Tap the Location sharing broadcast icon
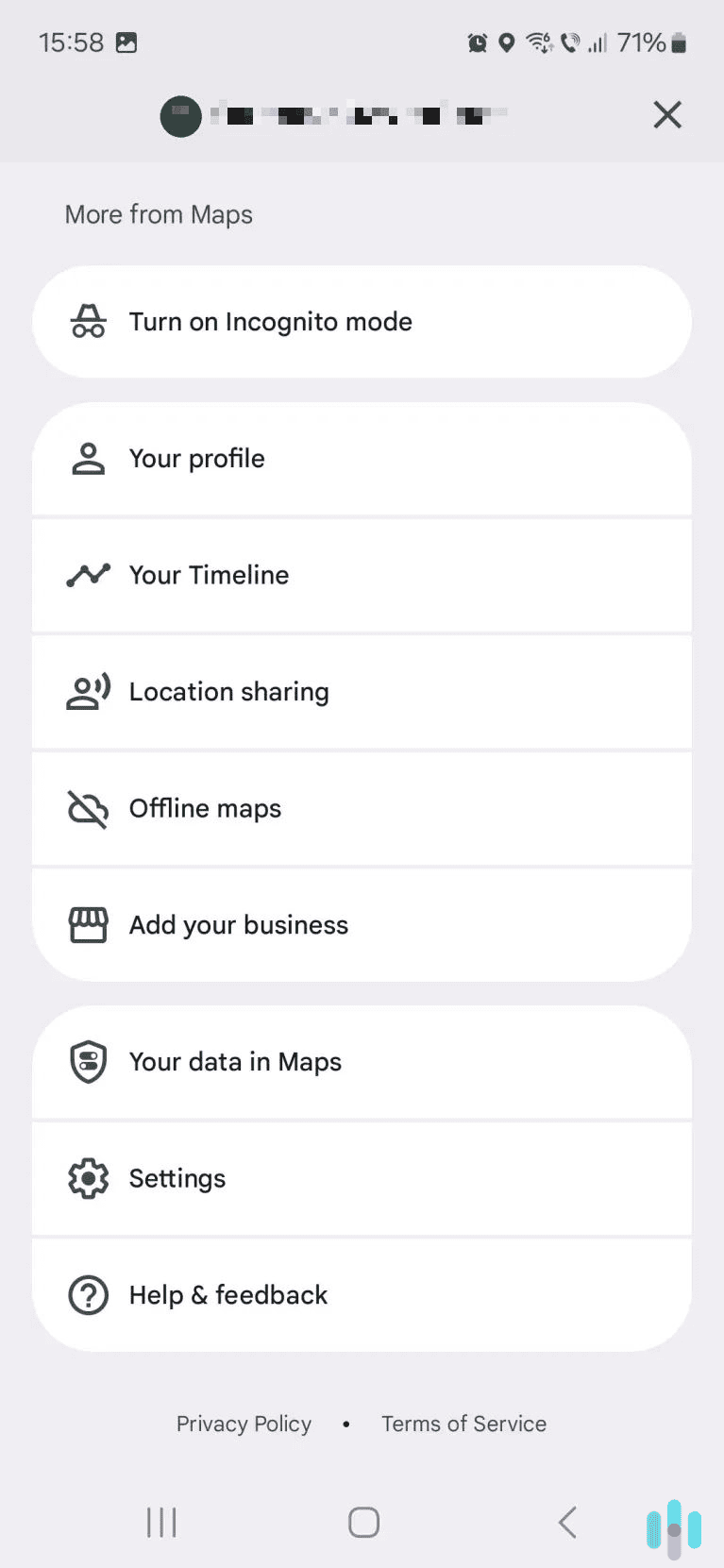This screenshot has height=1568, width=724. (88, 692)
